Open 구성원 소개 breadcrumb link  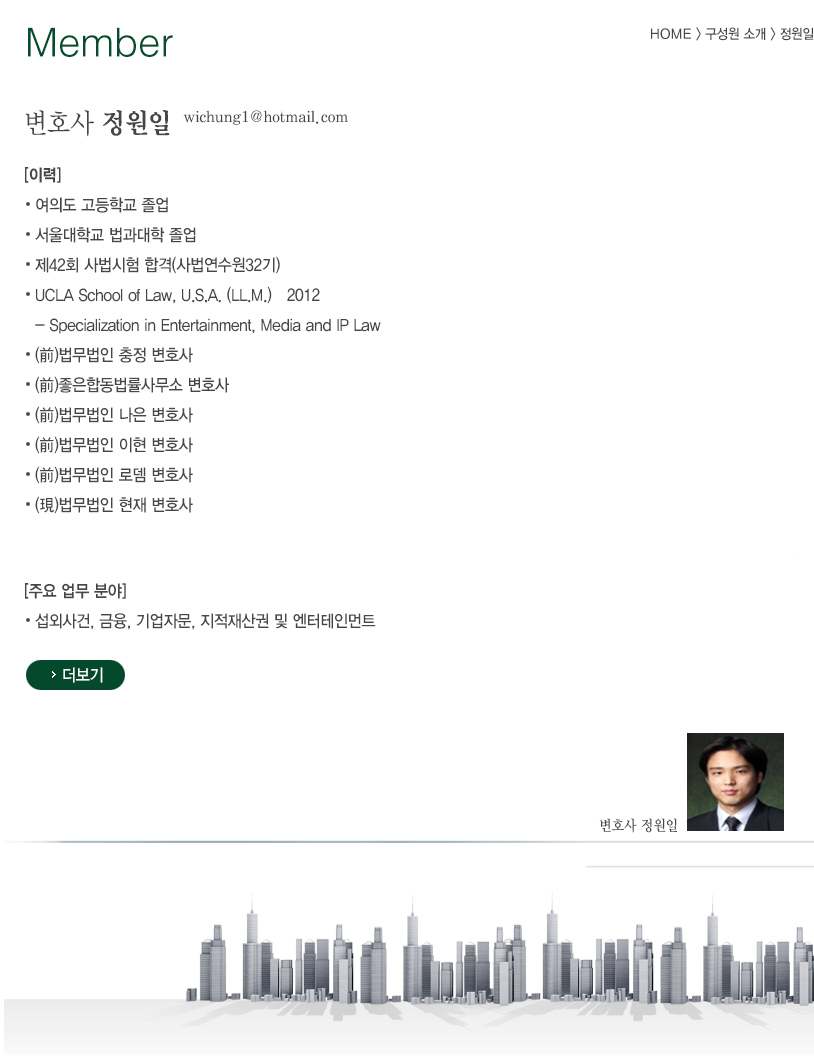click(x=735, y=34)
